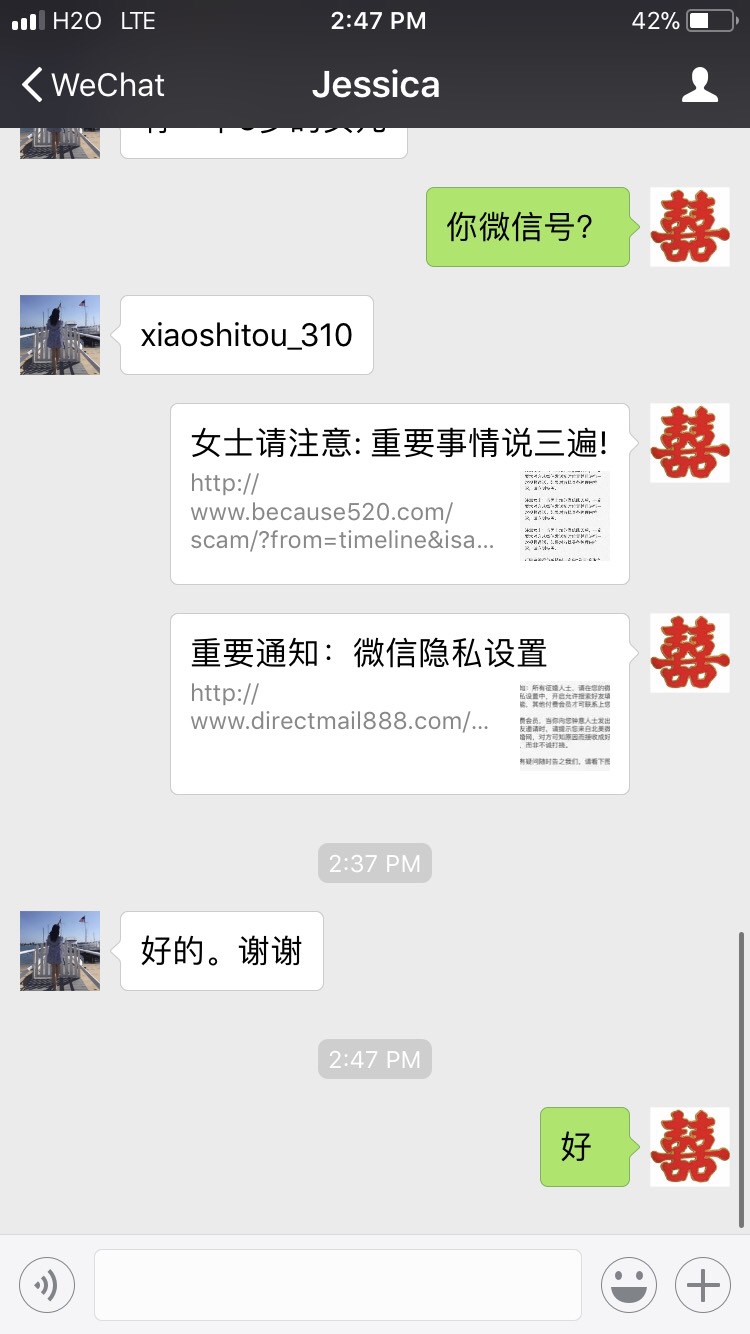Viewport: 750px width, 1334px height.
Task: Open the emoji sticker panel
Action: [629, 1284]
